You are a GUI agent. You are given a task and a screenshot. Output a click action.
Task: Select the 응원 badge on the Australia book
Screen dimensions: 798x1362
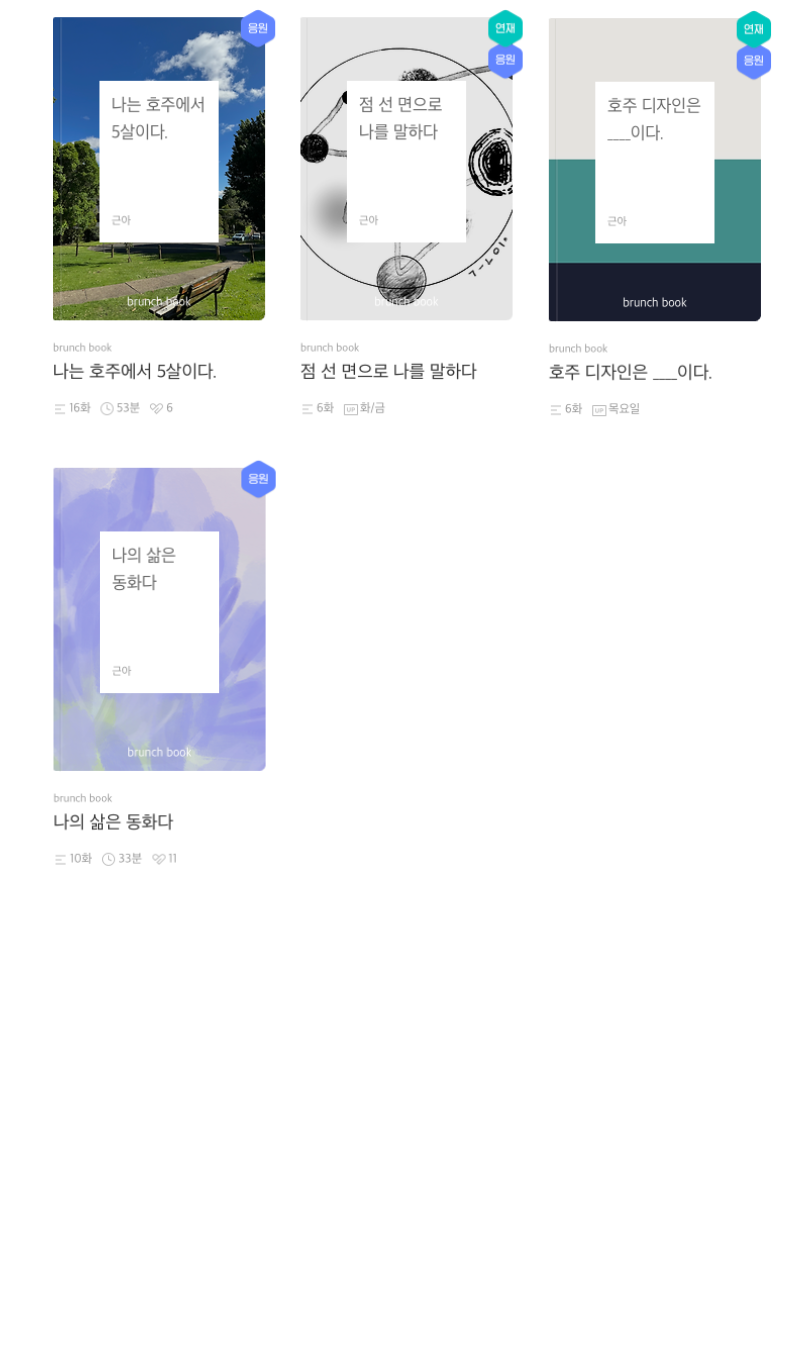[x=258, y=28]
